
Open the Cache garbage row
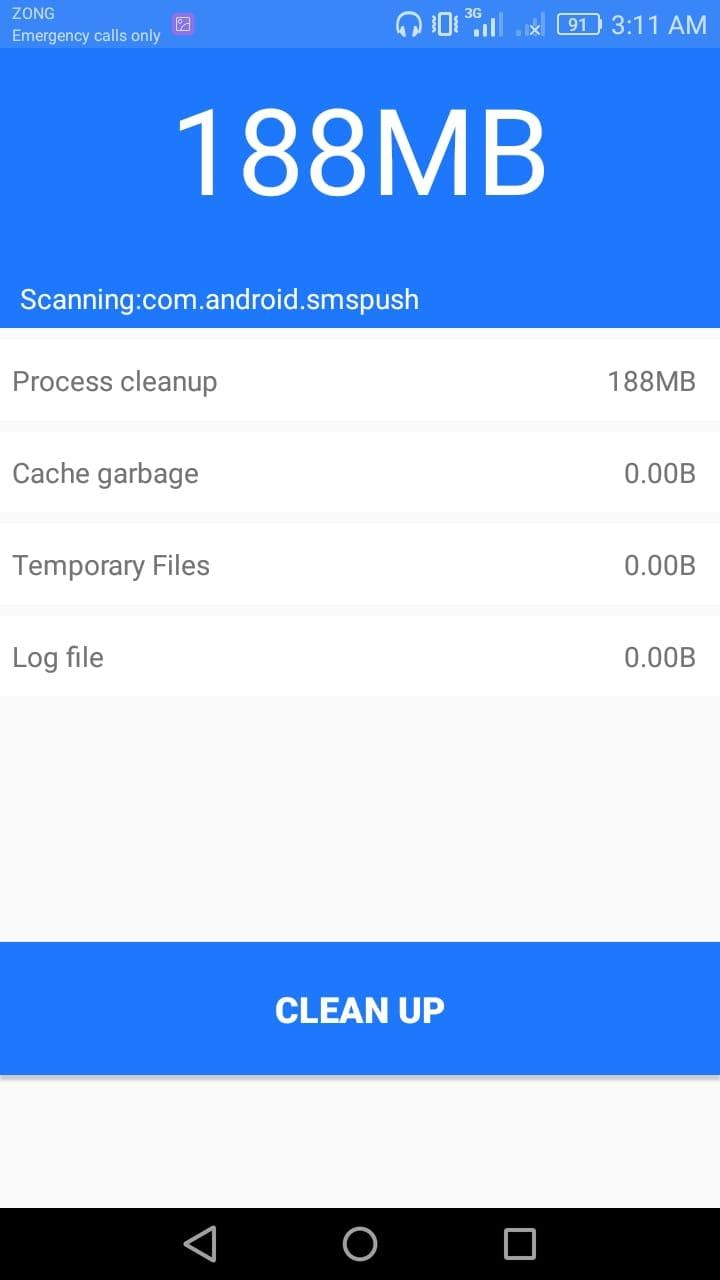pos(360,473)
